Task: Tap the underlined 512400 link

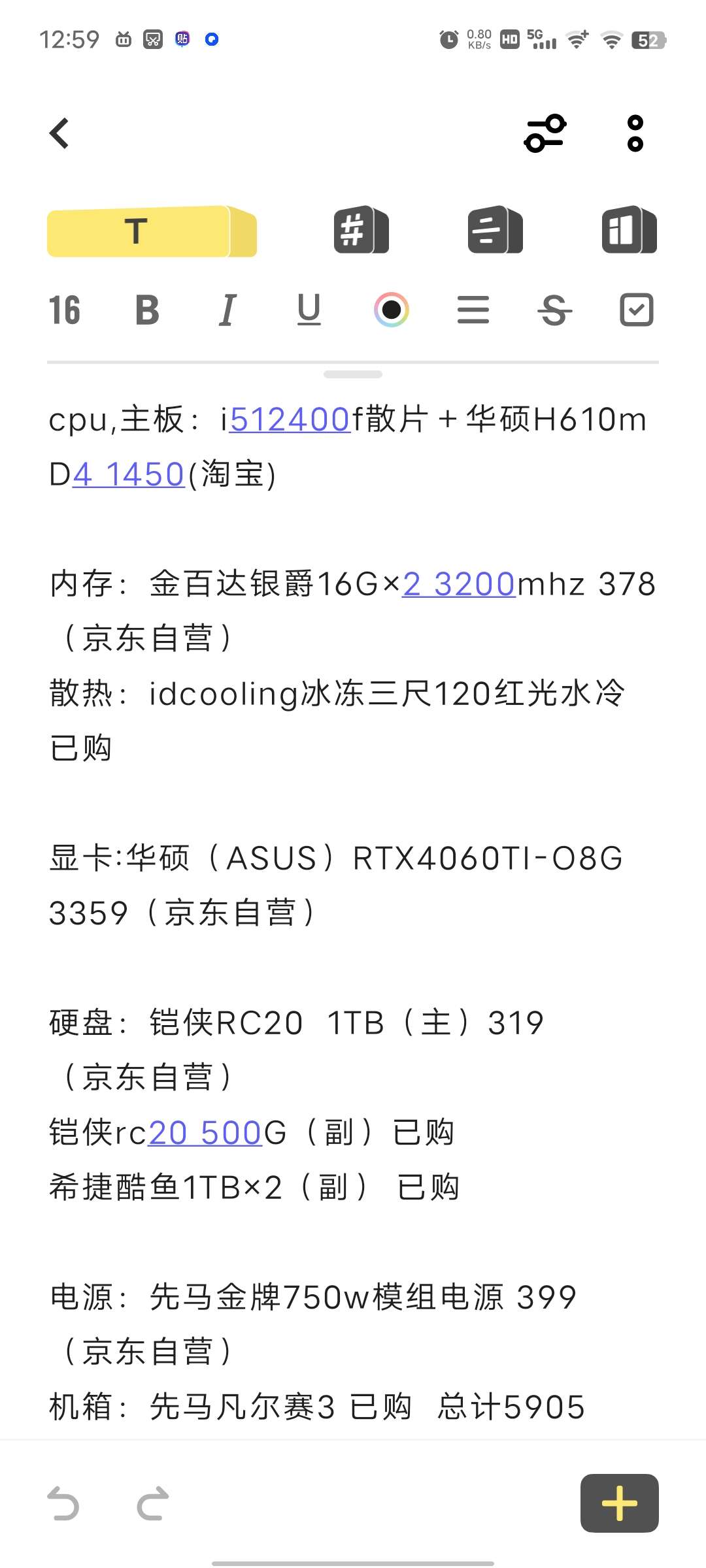Action: coord(290,419)
